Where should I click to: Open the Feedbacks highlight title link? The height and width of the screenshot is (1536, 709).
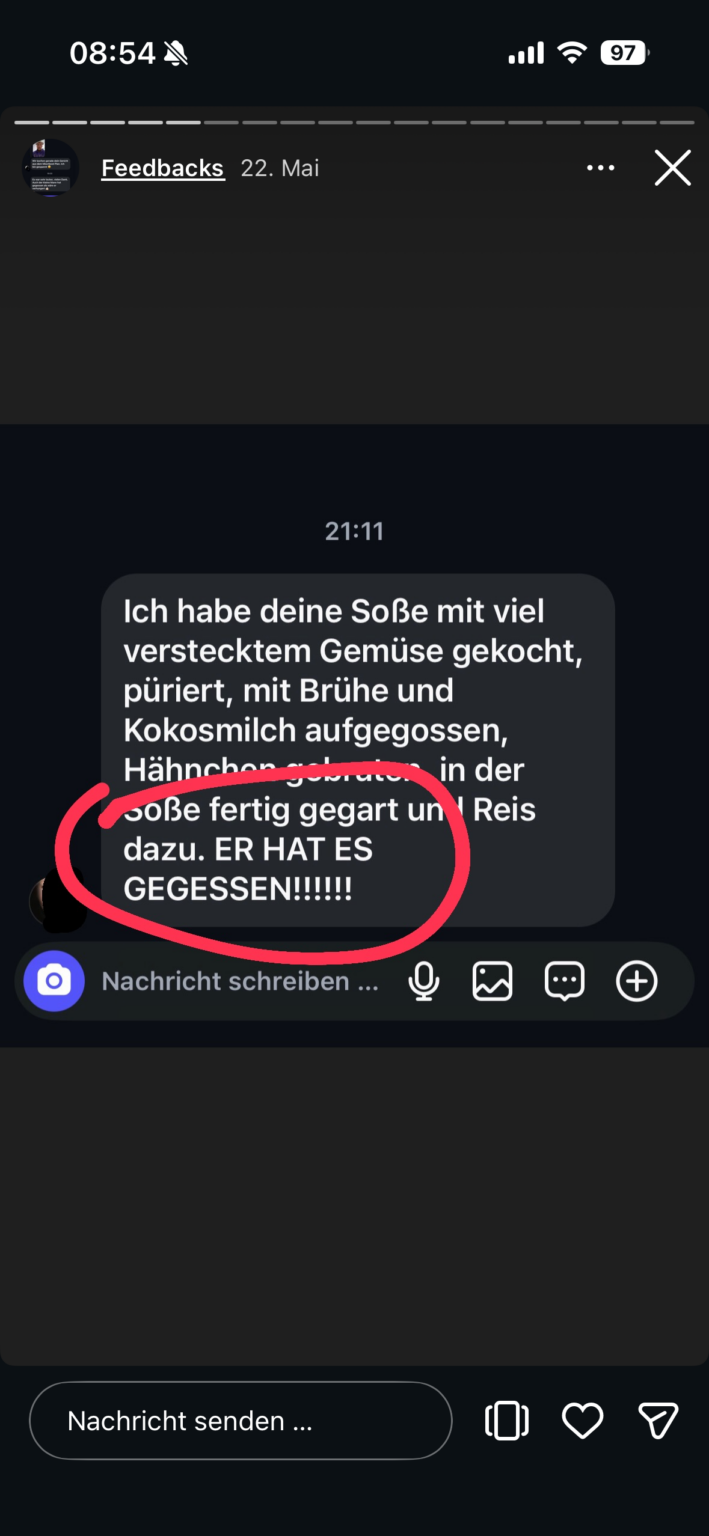(x=163, y=168)
